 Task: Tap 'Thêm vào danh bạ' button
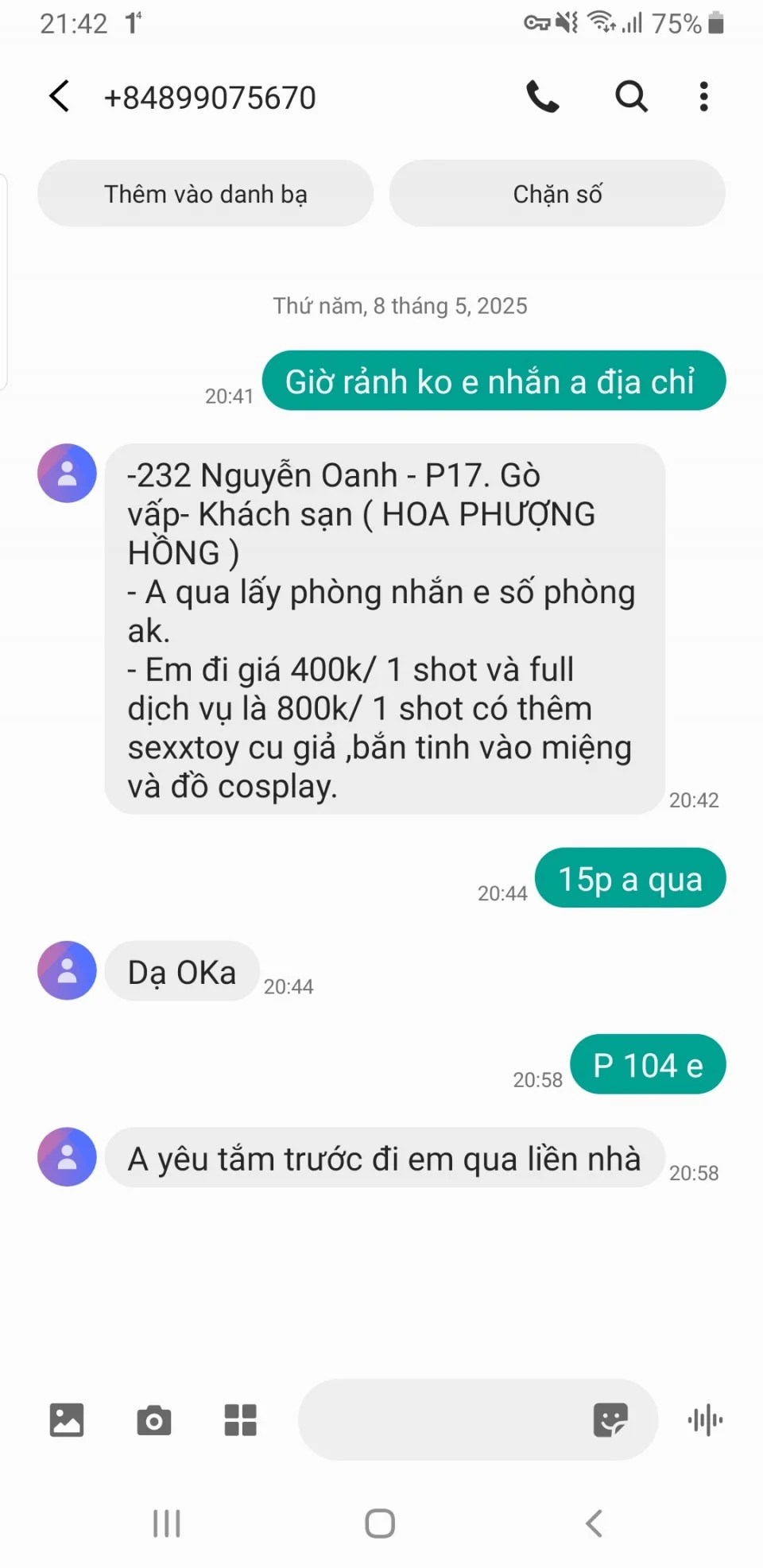(205, 194)
